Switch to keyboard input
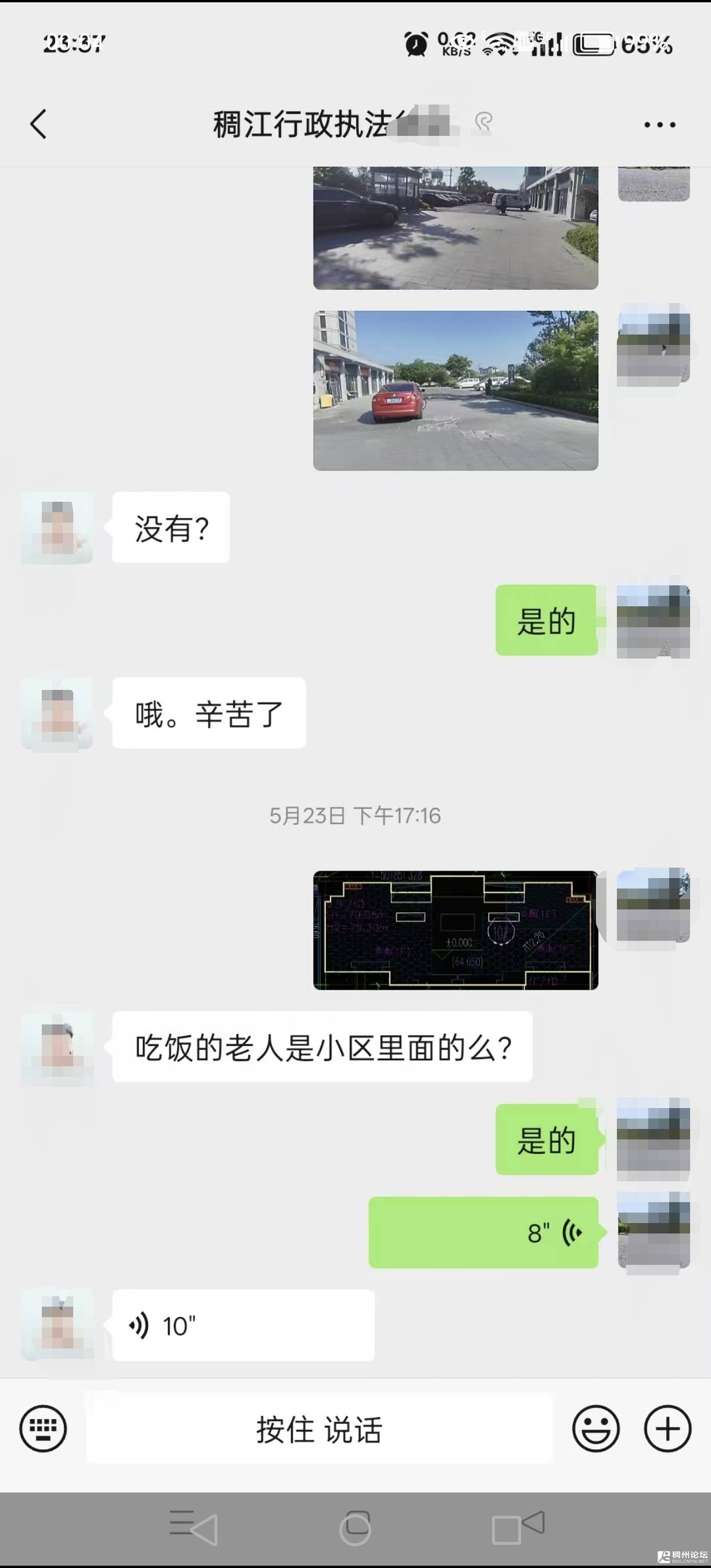The height and width of the screenshot is (1568, 711). pos(43,1428)
